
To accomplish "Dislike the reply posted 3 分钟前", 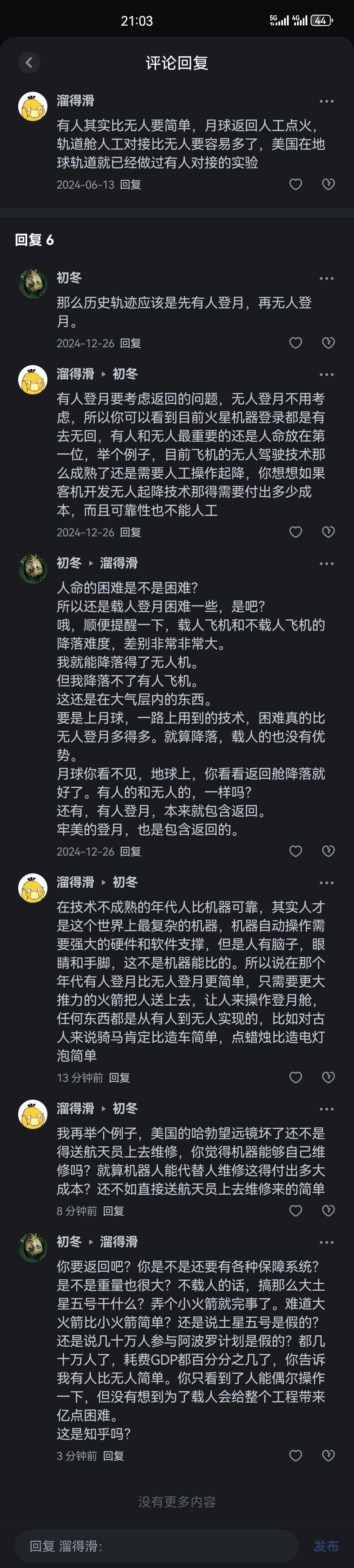I will click(328, 1455).
